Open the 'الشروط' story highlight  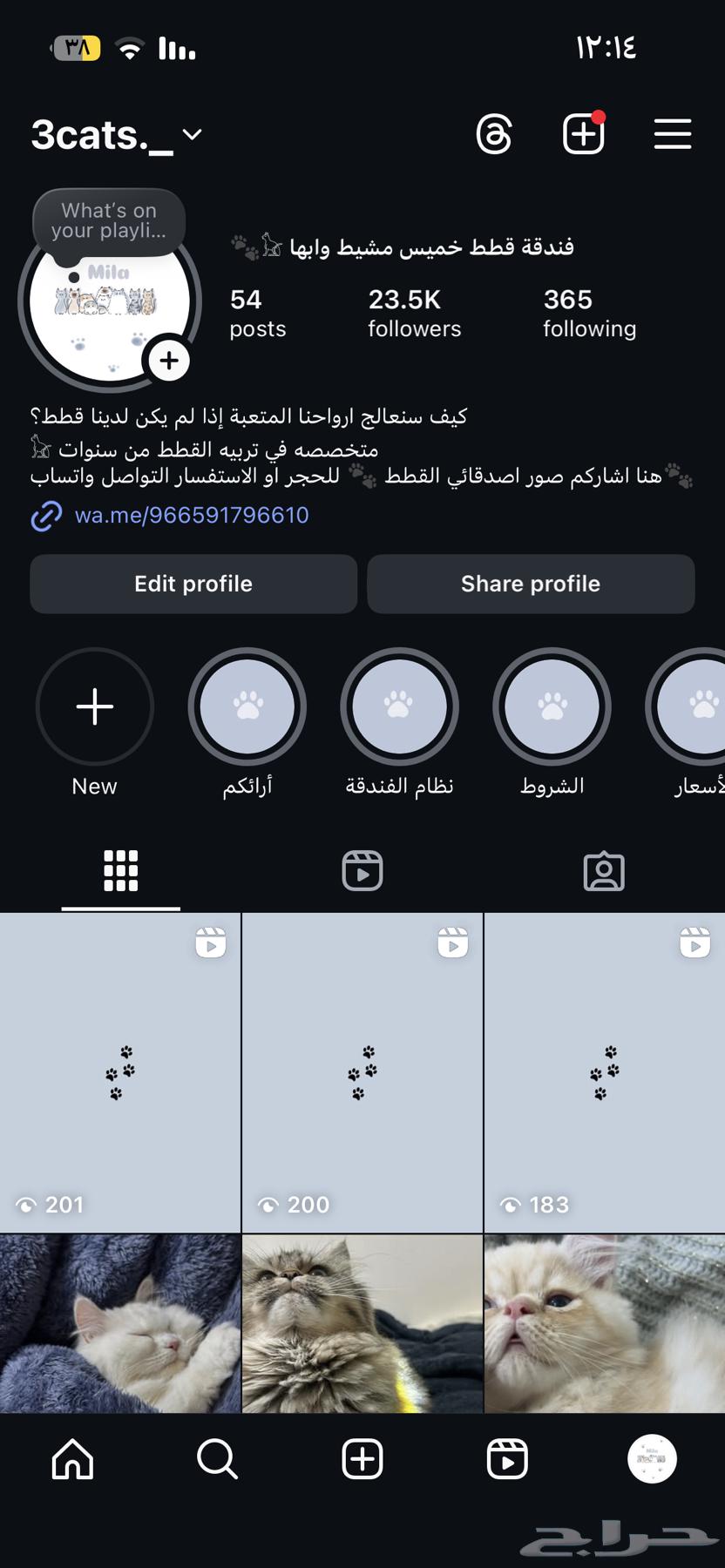pyautogui.click(x=552, y=707)
